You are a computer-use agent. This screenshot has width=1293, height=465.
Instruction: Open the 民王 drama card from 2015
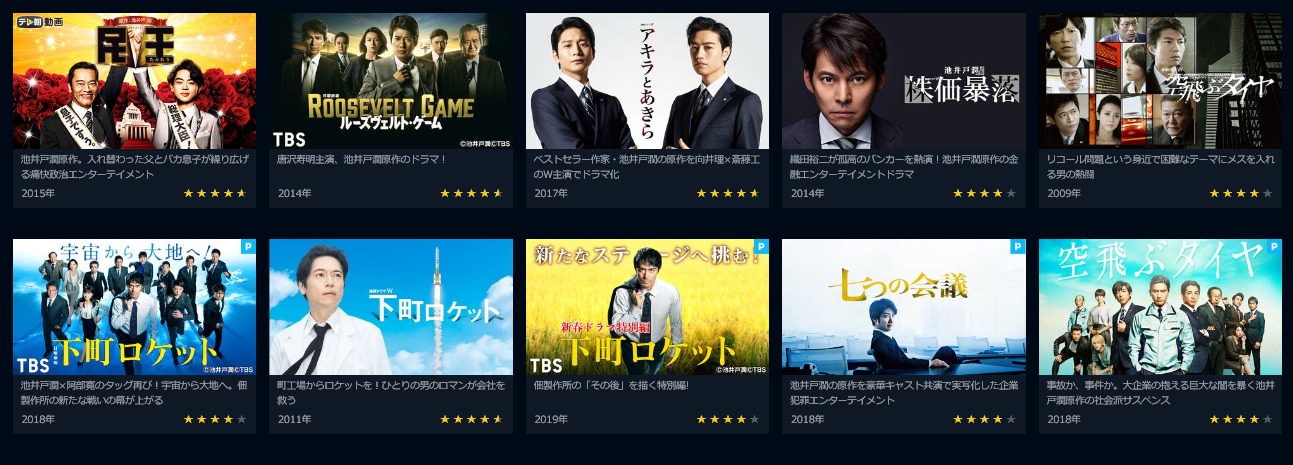coord(134,82)
